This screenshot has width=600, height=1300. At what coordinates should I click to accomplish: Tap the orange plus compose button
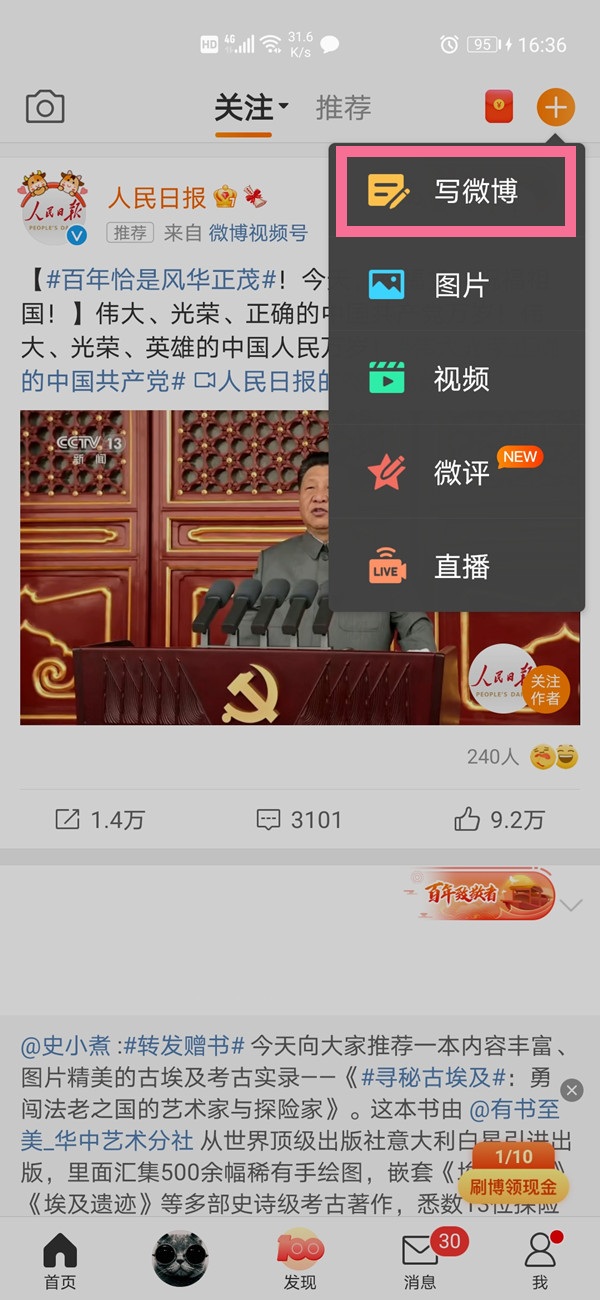556,106
